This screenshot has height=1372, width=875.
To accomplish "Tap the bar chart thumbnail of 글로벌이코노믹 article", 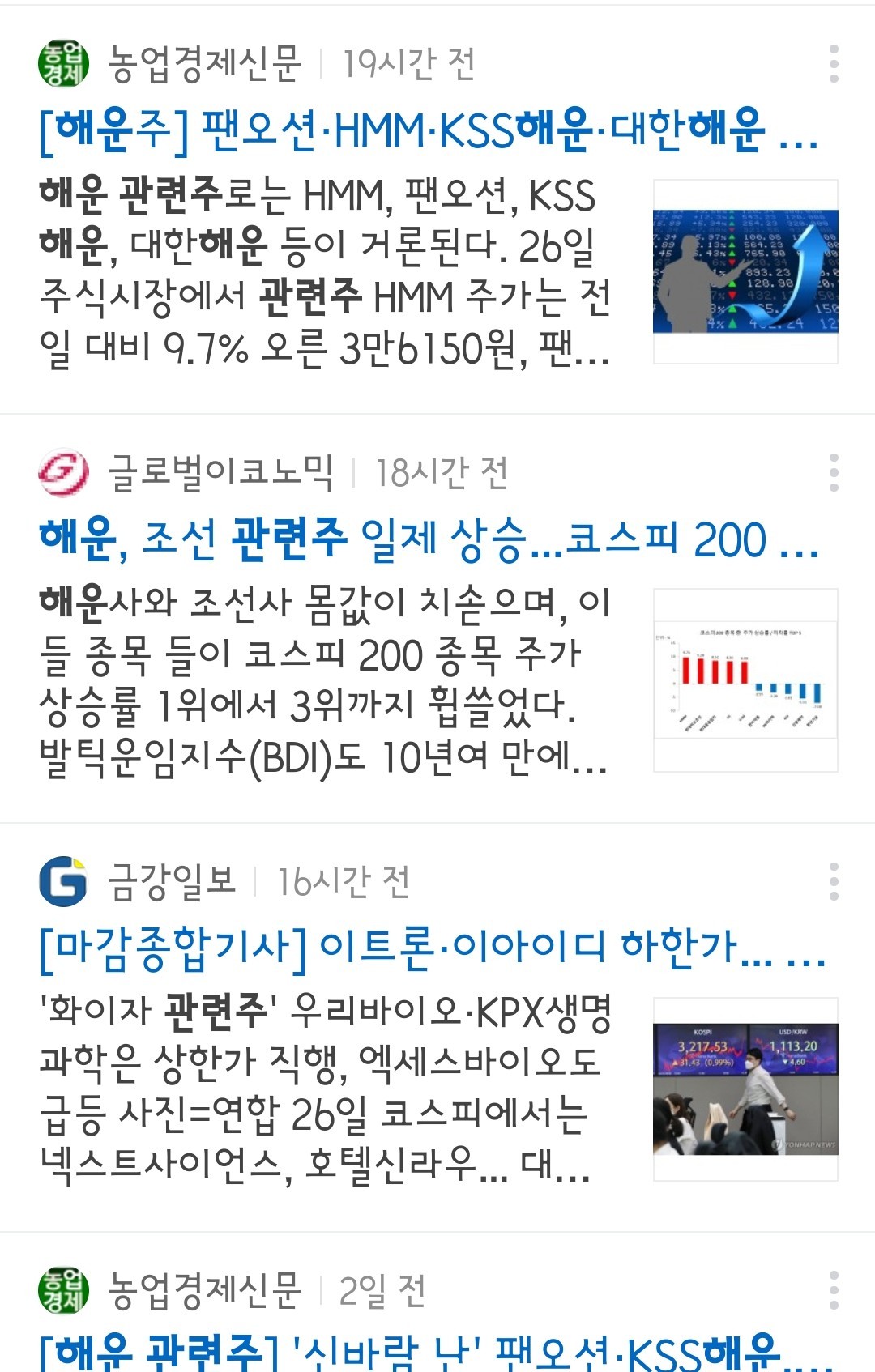I will tap(745, 680).
